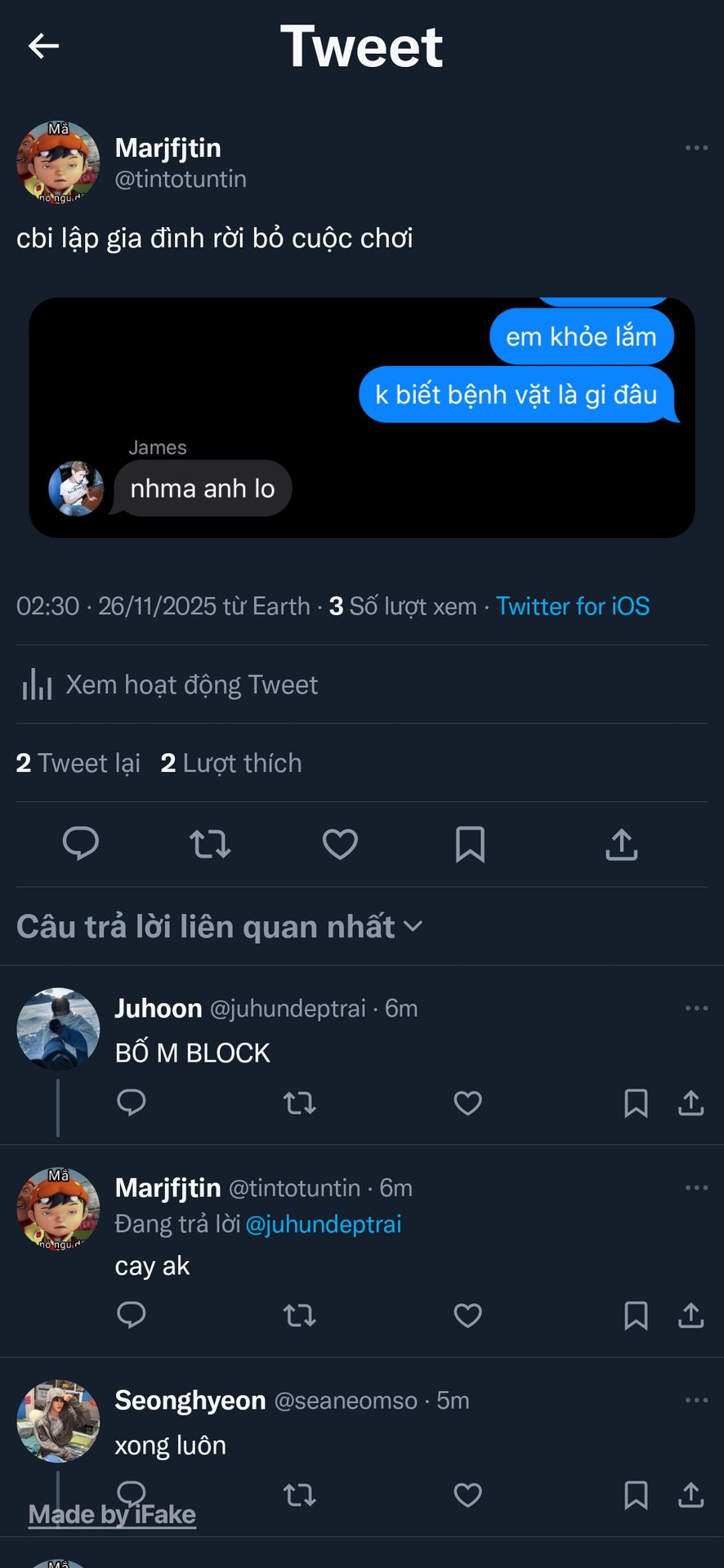Like Marjfjtin's reply cay ak

point(467,1316)
